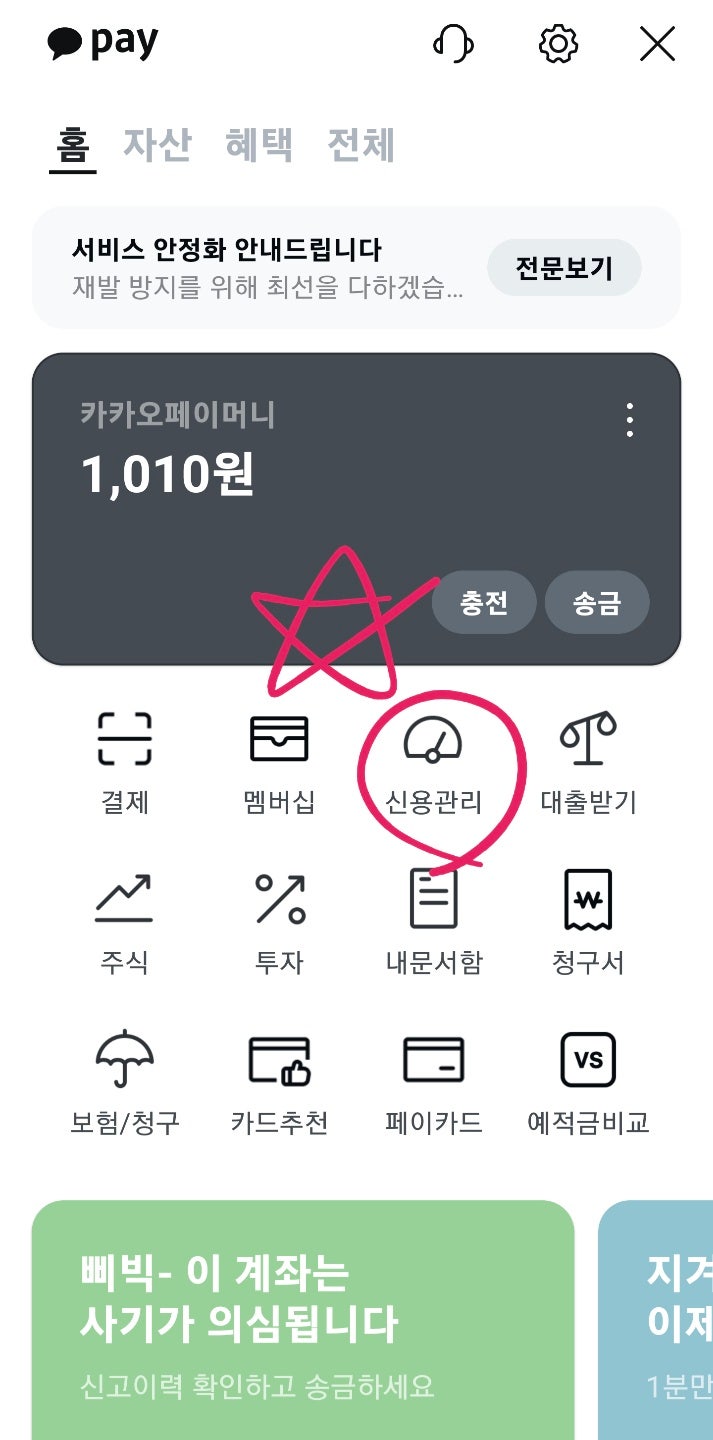The image size is (713, 1440).
Task: Open 결제 payment scanner
Action: tap(125, 760)
